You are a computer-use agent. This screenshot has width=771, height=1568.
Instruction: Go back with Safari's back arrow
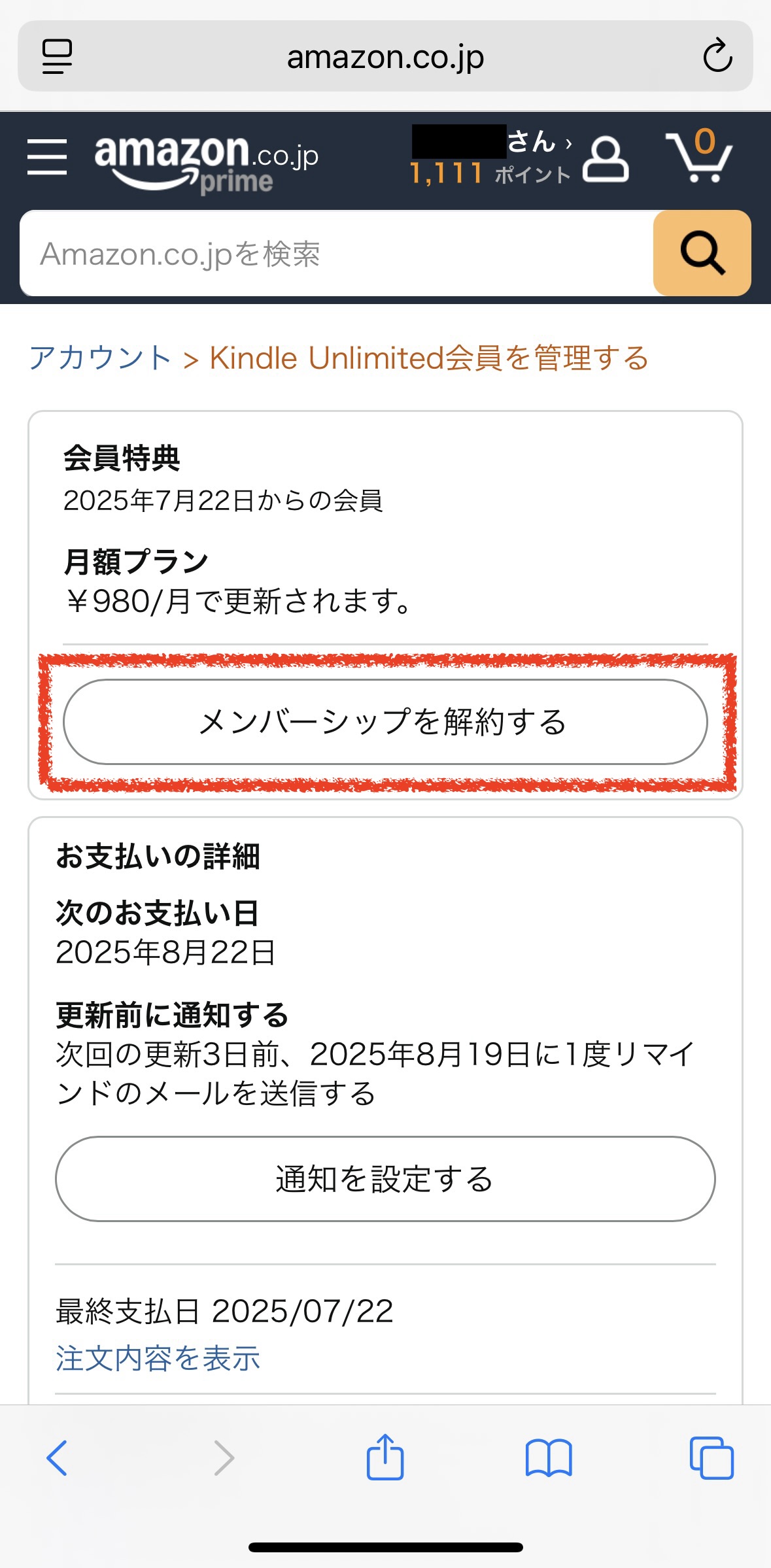[57, 1458]
